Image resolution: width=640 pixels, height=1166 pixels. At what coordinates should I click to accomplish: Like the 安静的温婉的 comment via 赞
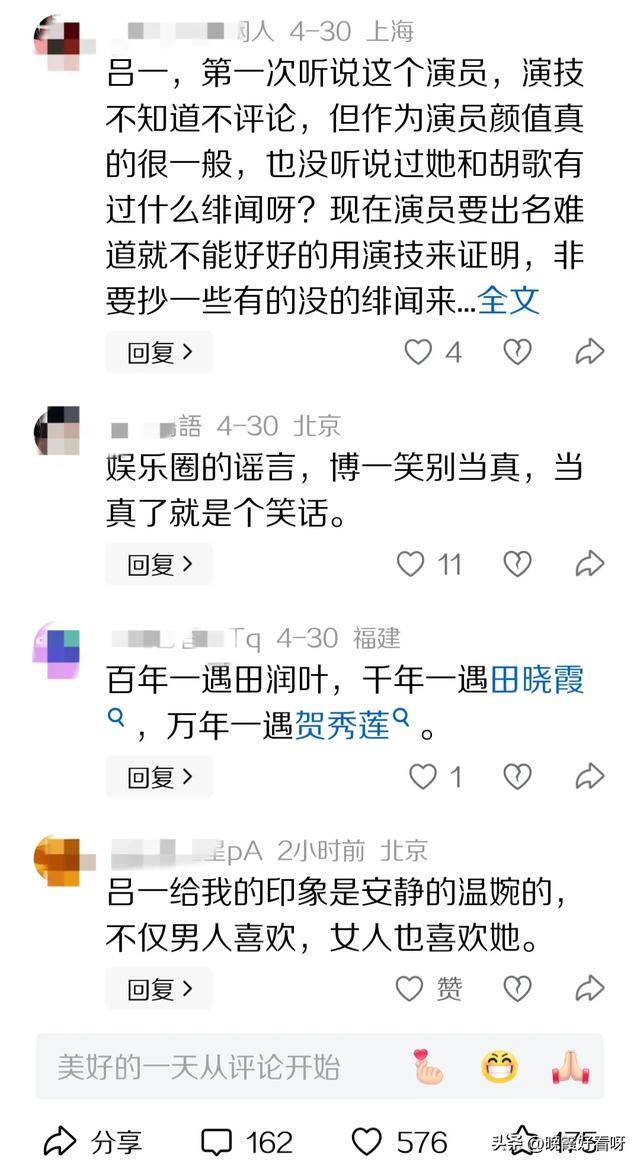[x=428, y=989]
